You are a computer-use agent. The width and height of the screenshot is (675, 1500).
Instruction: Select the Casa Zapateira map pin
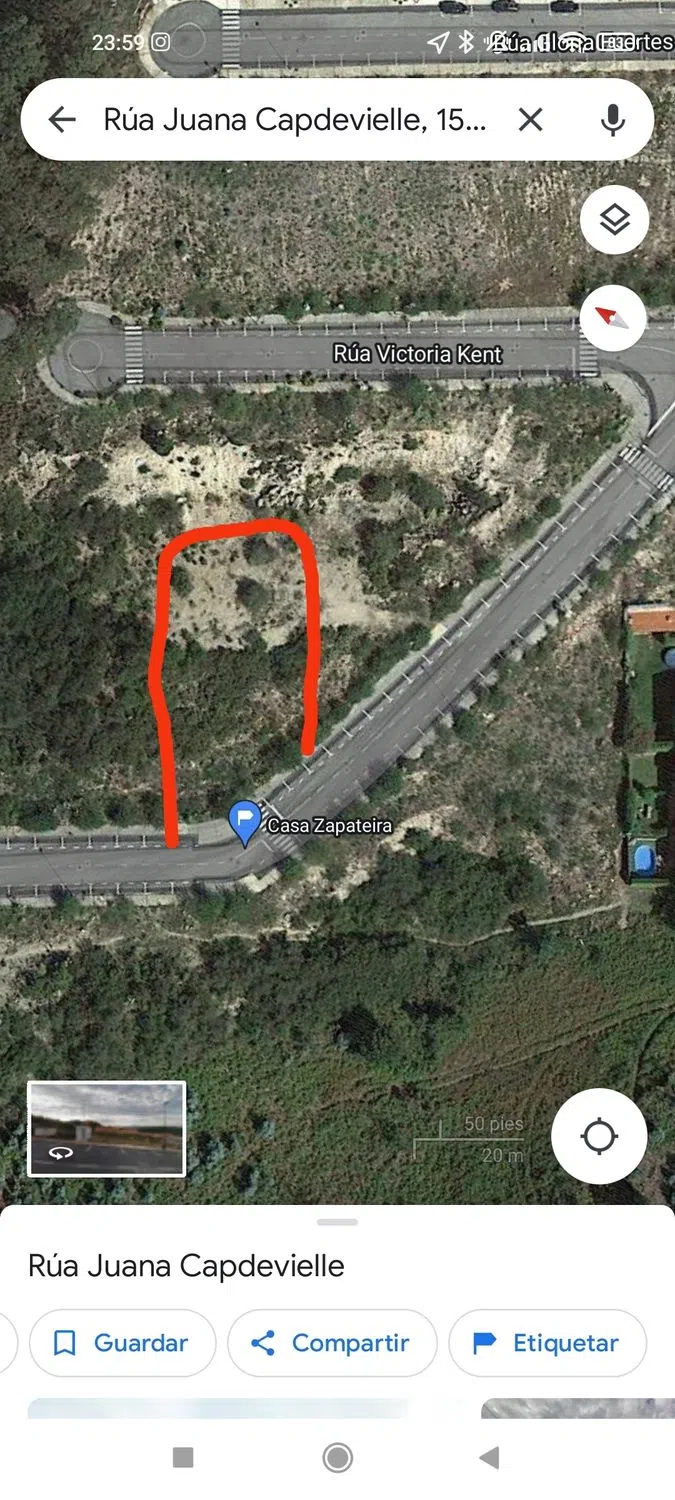point(245,823)
